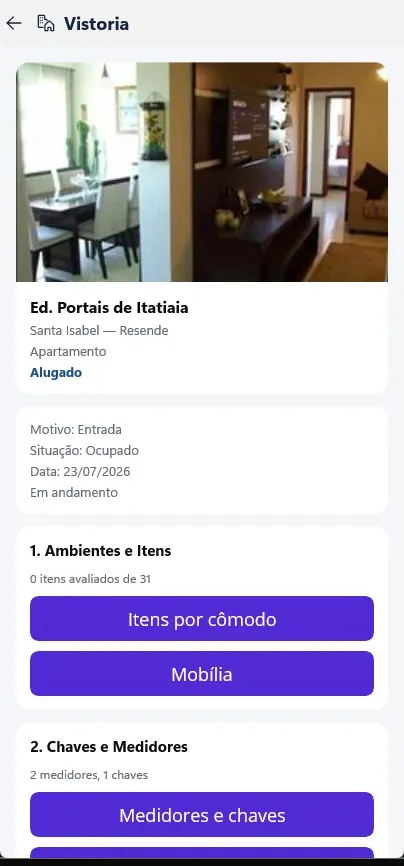404x866 pixels.
Task: Open Itens por cômodo
Action: click(x=202, y=619)
